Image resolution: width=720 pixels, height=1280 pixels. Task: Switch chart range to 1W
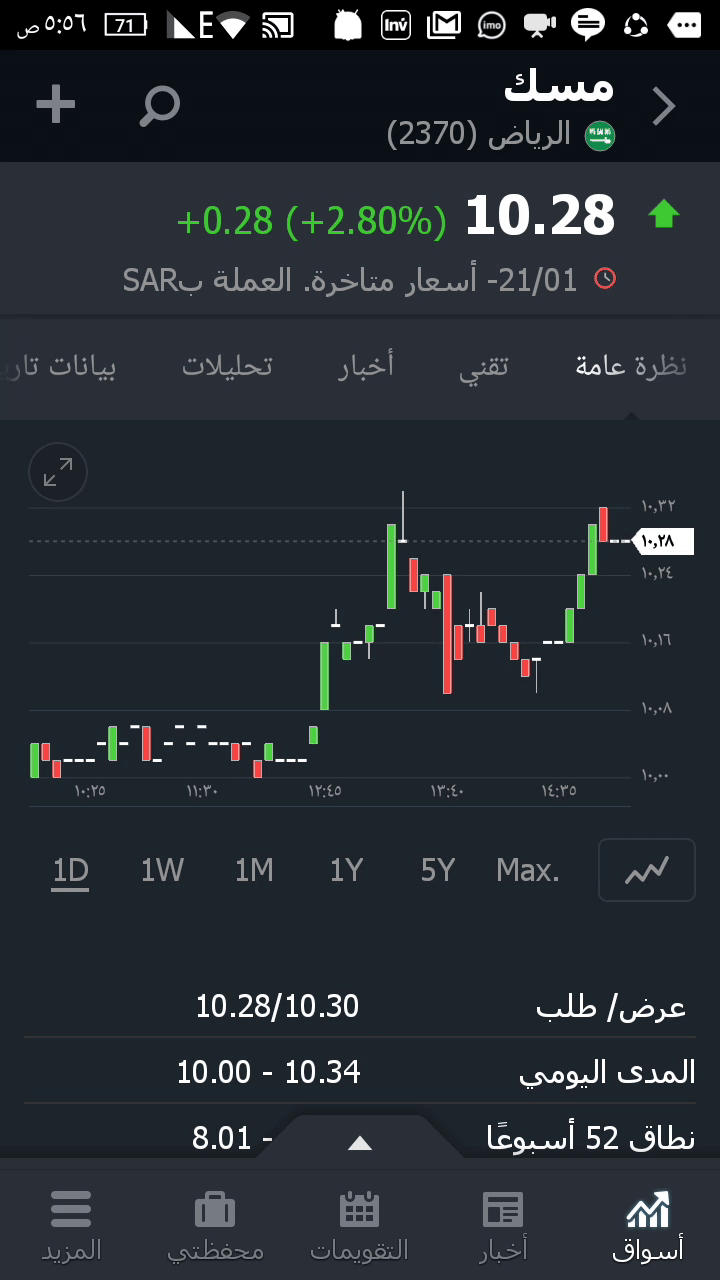click(162, 871)
